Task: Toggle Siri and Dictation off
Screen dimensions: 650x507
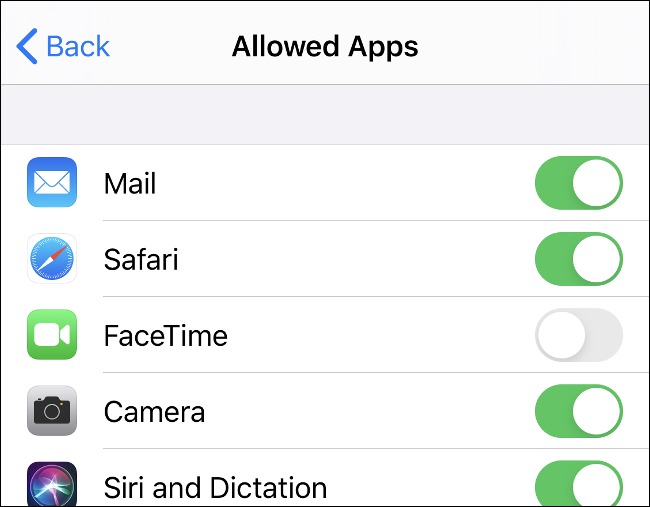Action: coord(579,484)
